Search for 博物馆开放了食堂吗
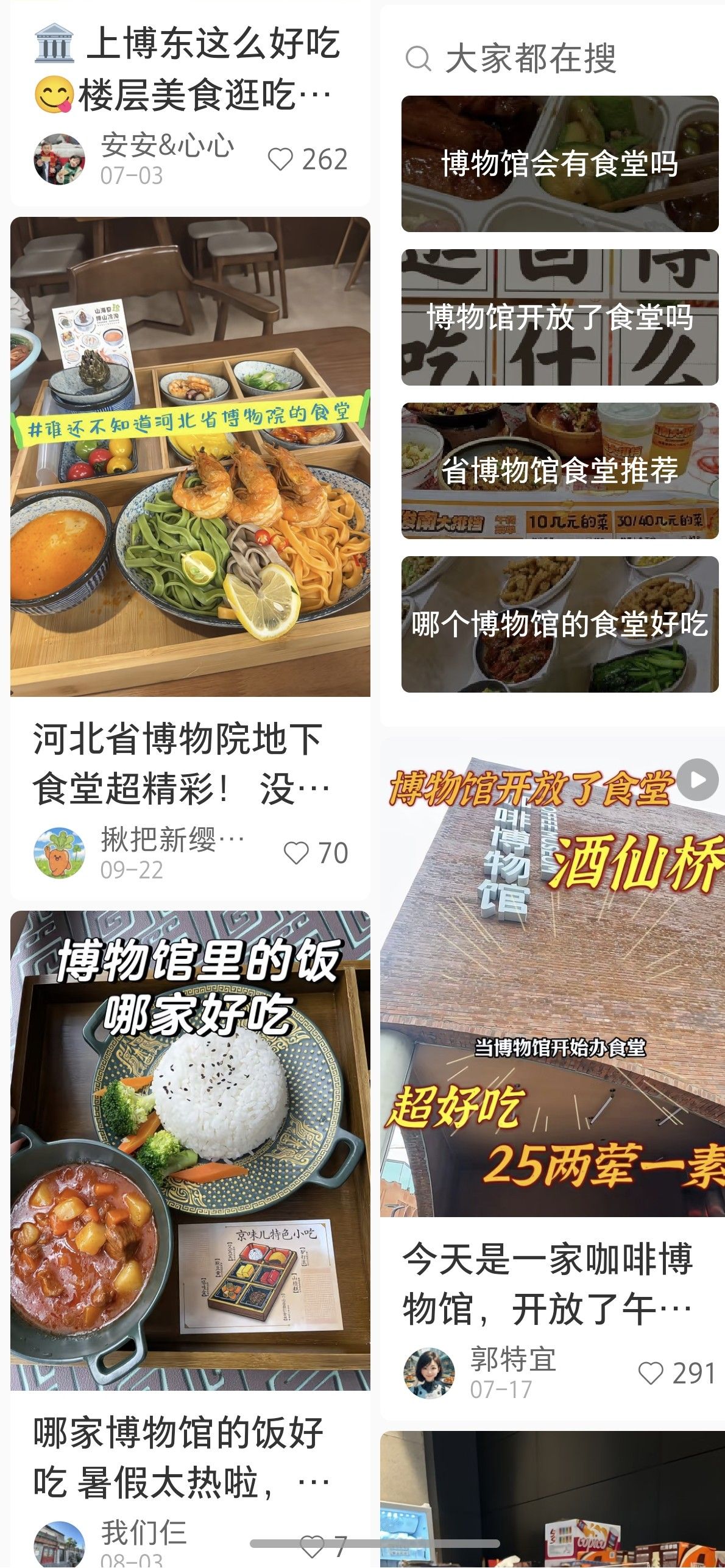The height and width of the screenshot is (1568, 725). (x=559, y=317)
